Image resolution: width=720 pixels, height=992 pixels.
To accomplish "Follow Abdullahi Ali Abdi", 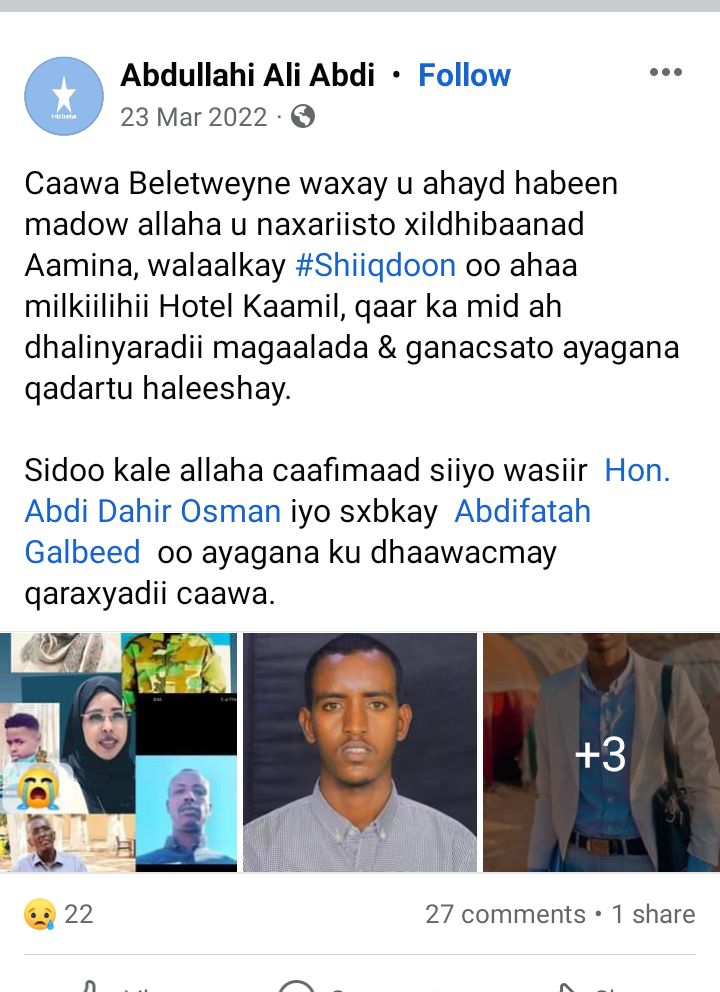I will (464, 75).
